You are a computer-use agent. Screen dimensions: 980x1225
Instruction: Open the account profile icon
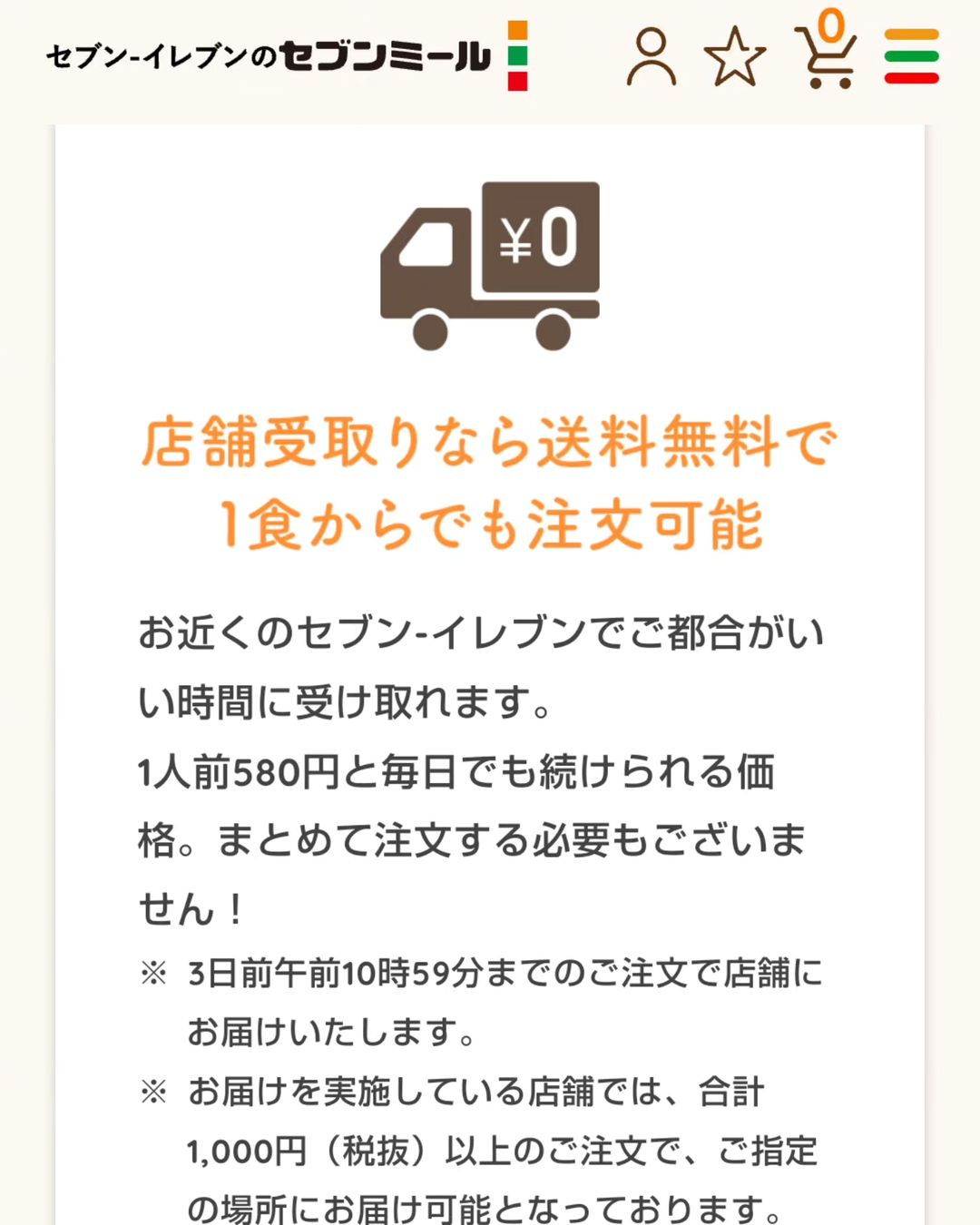(651, 57)
